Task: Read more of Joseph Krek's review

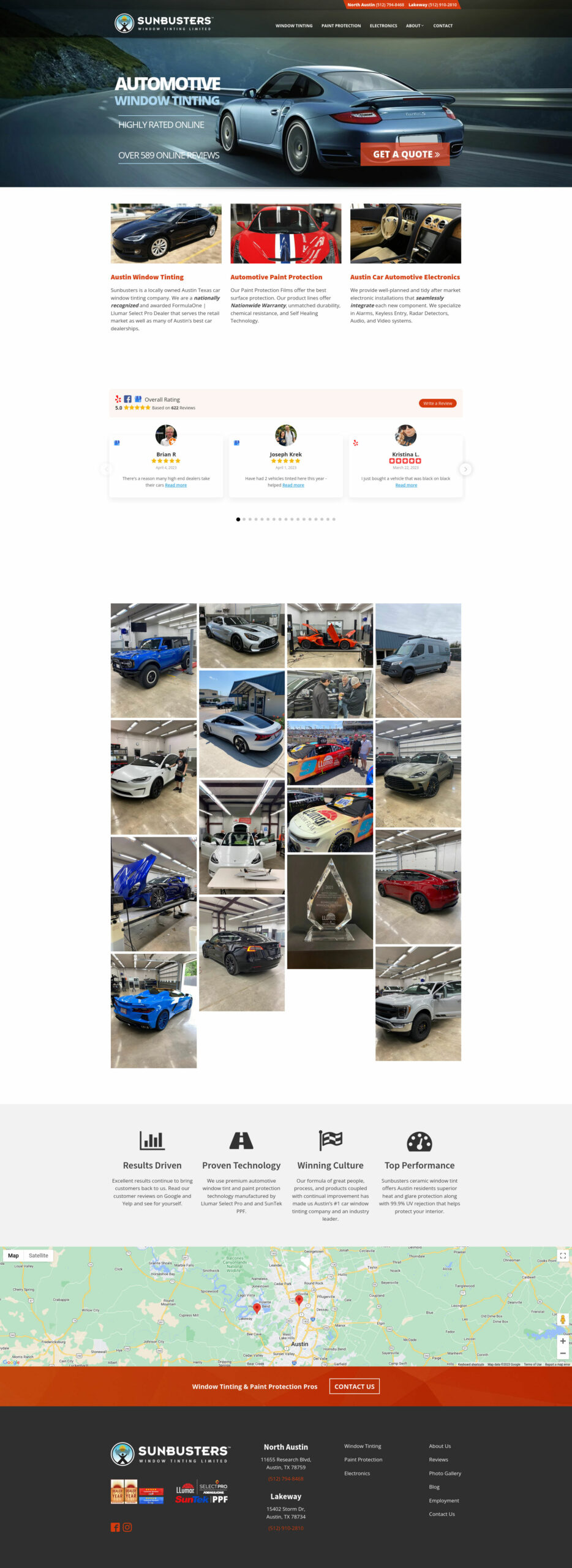Action: pyautogui.click(x=293, y=485)
